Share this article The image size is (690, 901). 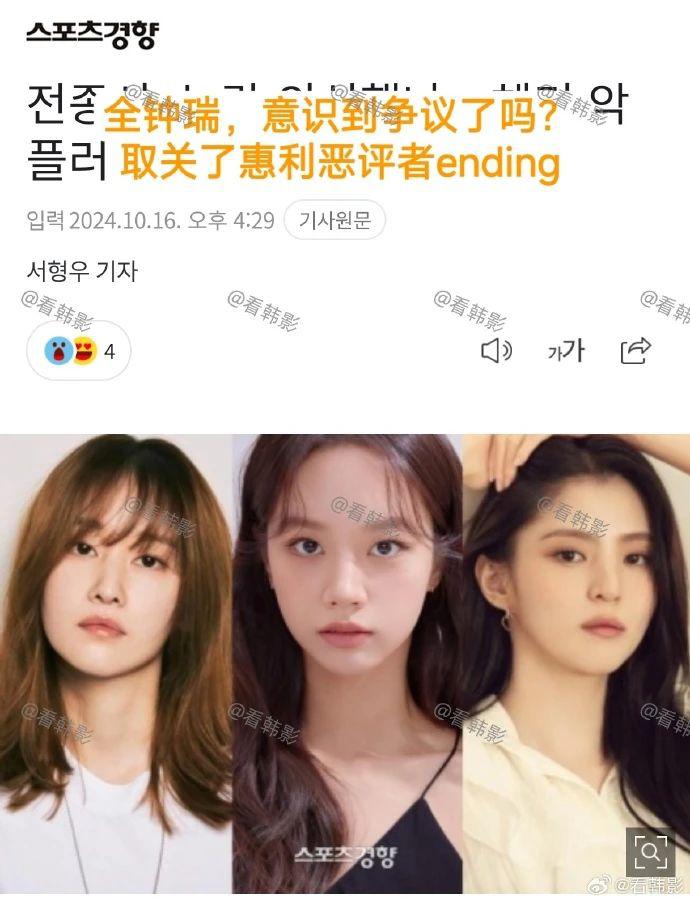635,350
